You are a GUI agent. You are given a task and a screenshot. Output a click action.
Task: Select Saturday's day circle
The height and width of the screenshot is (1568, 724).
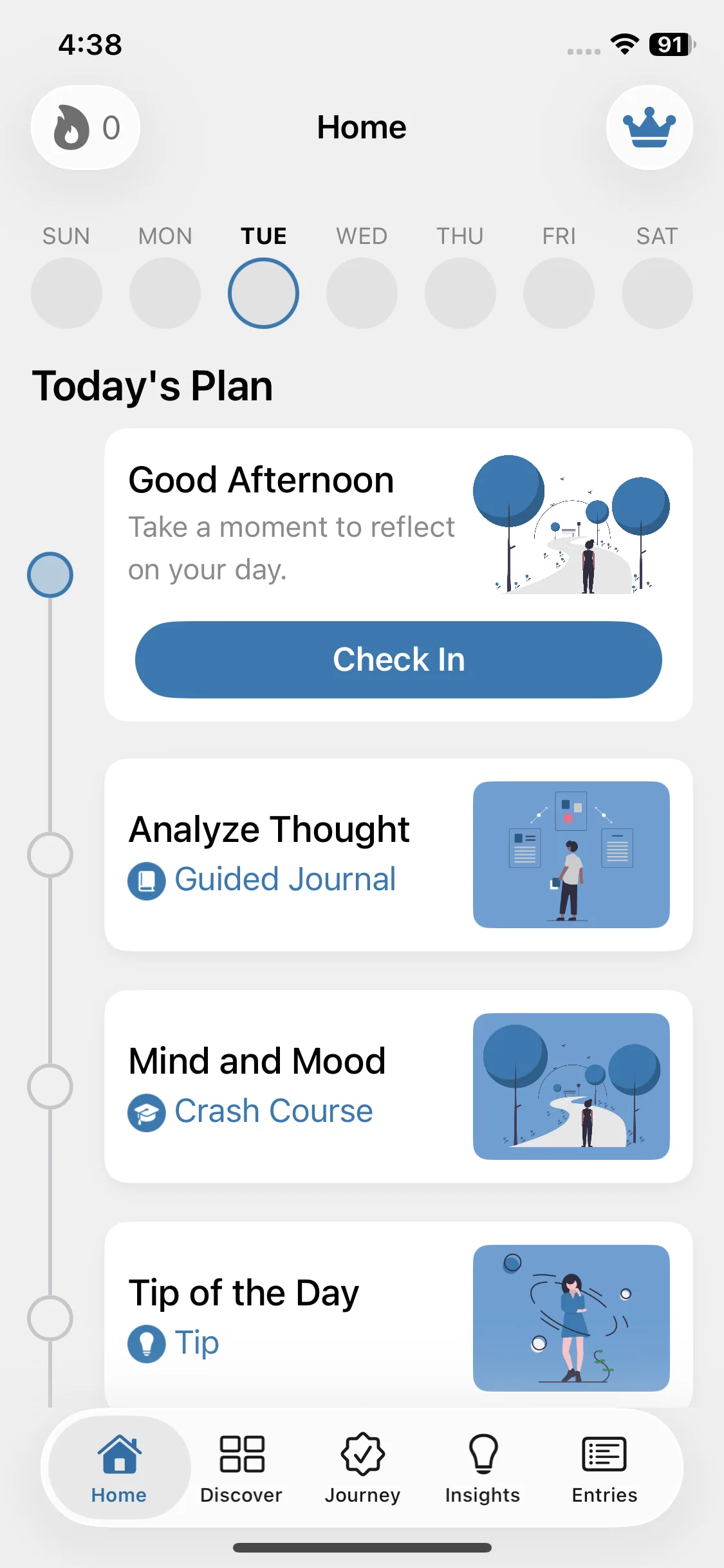[x=657, y=293]
